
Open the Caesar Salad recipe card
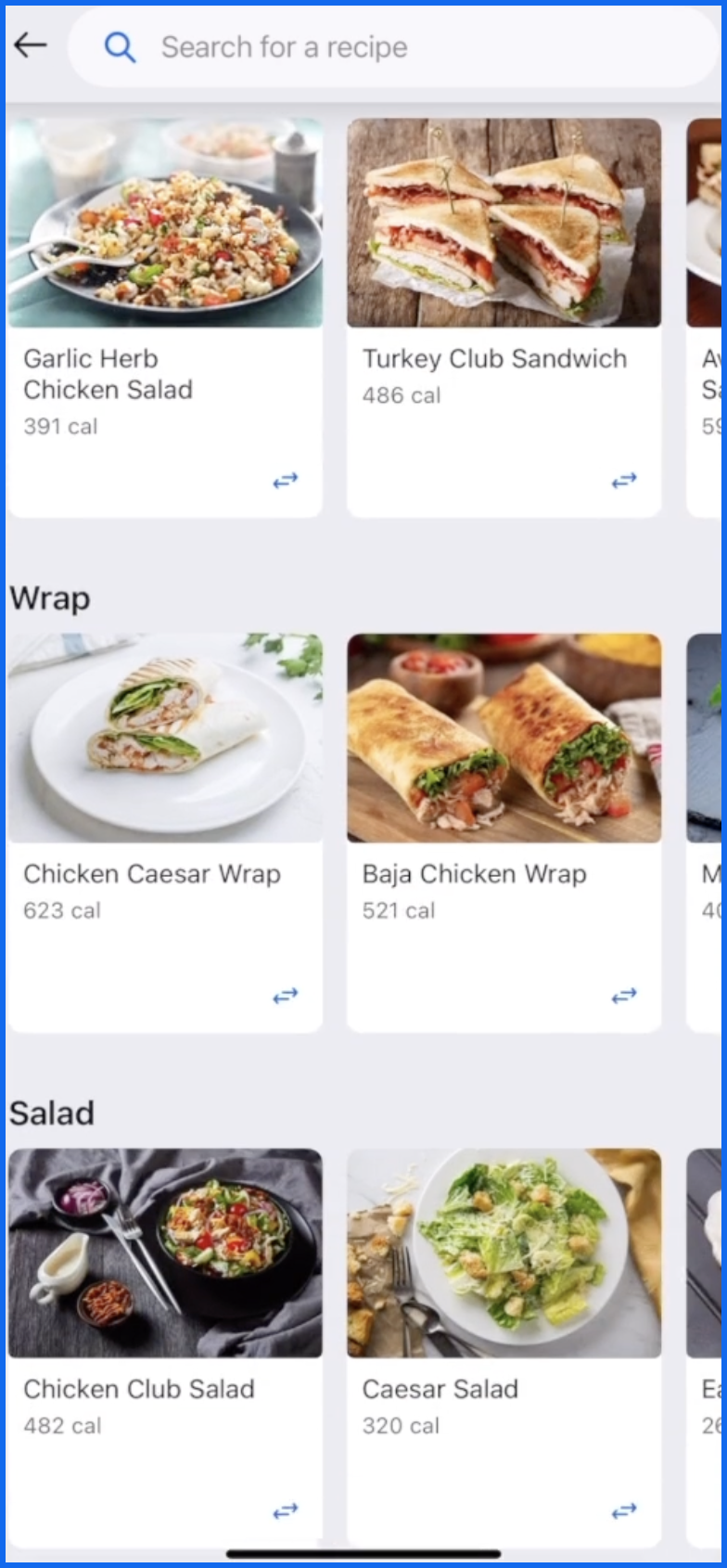[504, 1299]
